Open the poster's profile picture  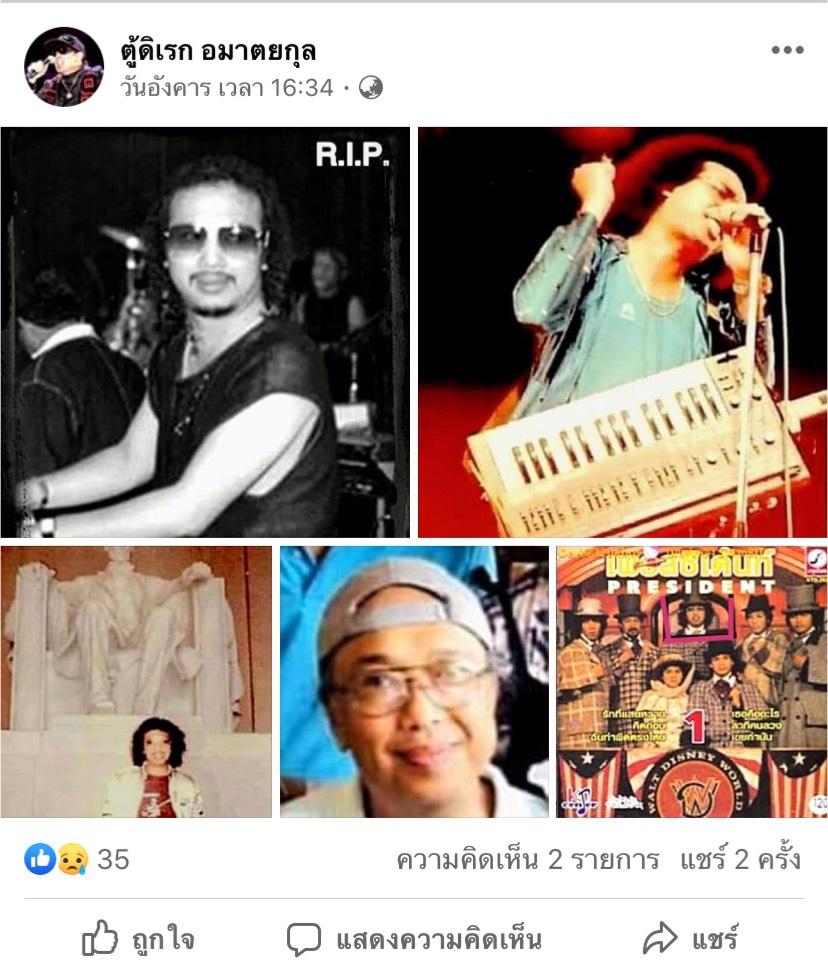(63, 67)
